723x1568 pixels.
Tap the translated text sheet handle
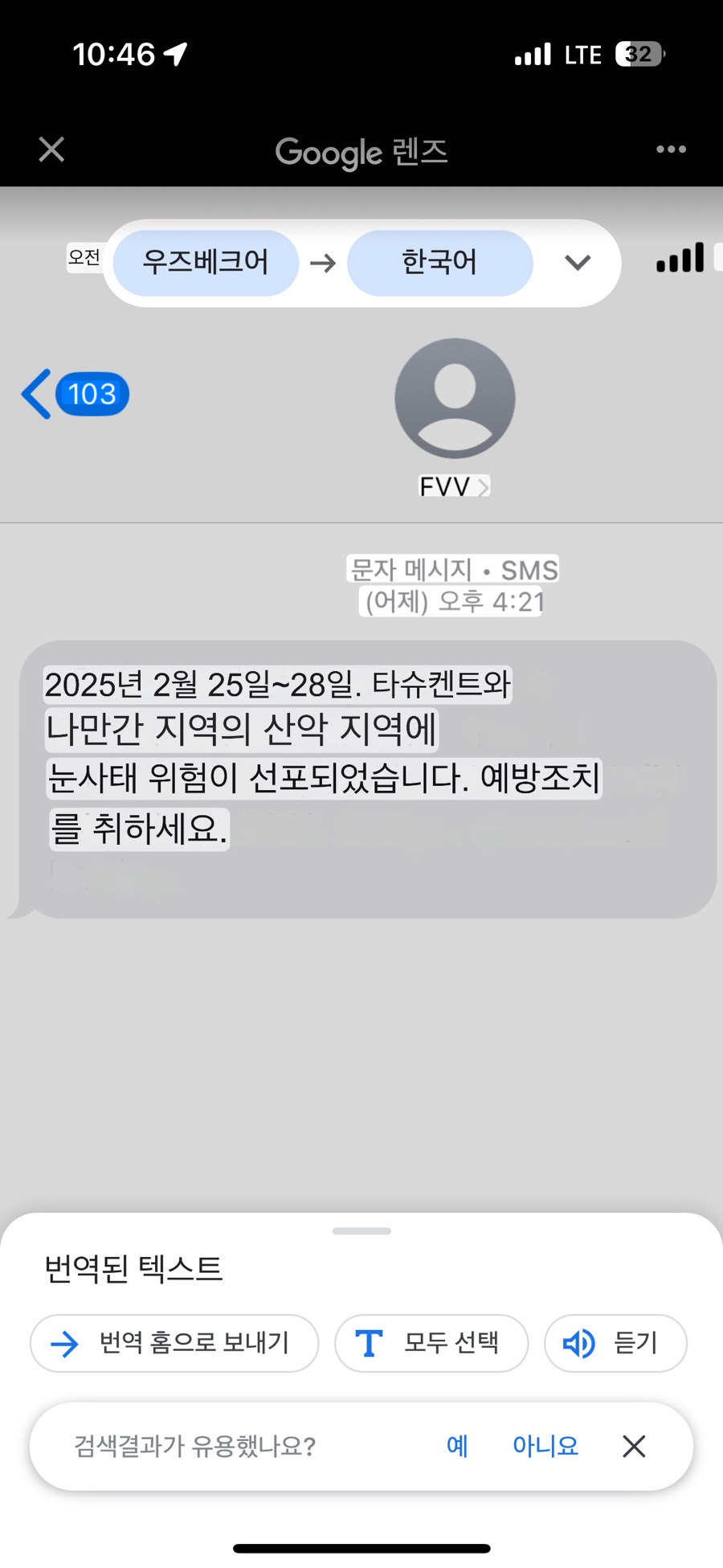point(361,1230)
